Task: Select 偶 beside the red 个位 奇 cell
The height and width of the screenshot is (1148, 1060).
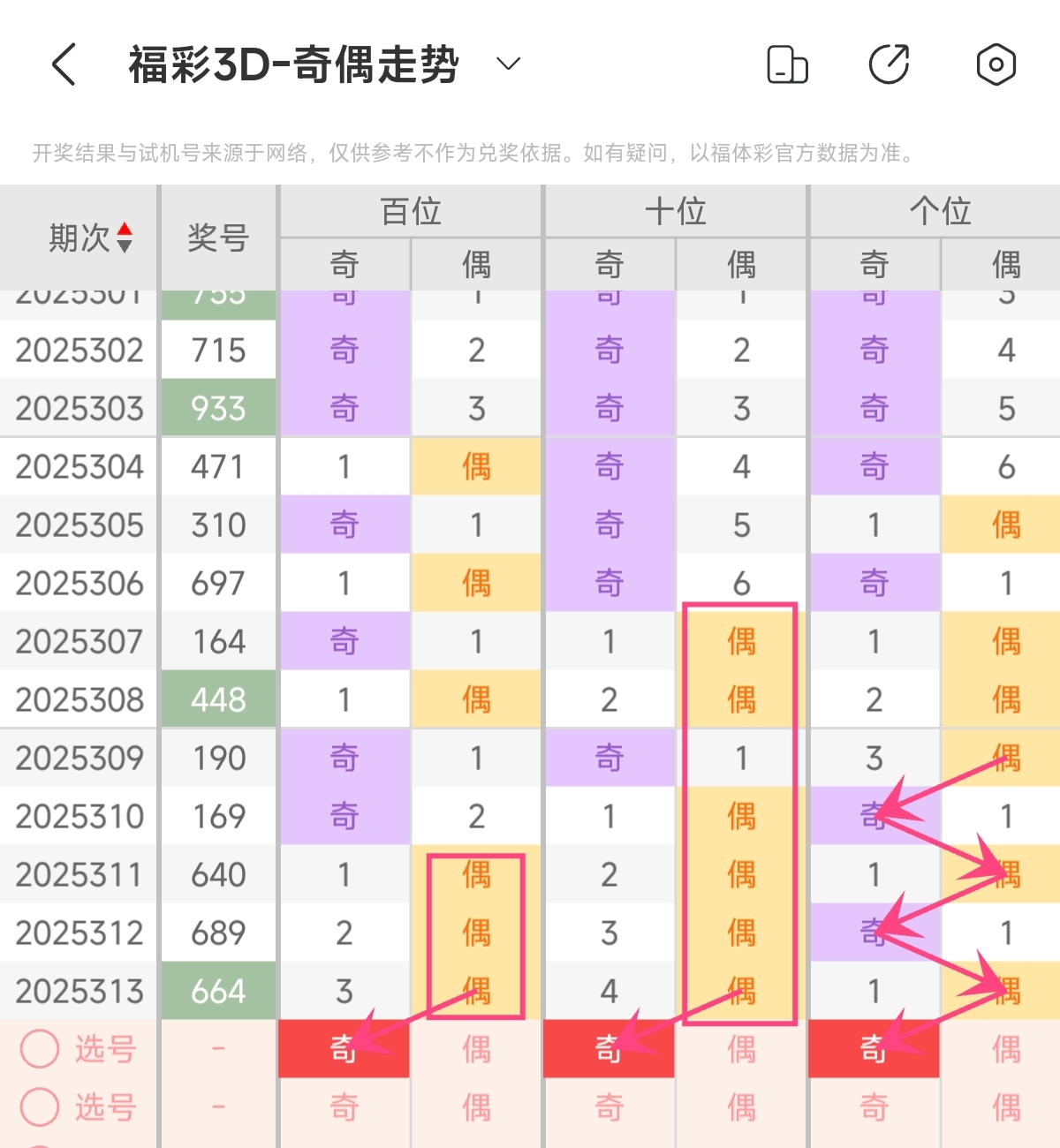Action: (x=1006, y=1049)
